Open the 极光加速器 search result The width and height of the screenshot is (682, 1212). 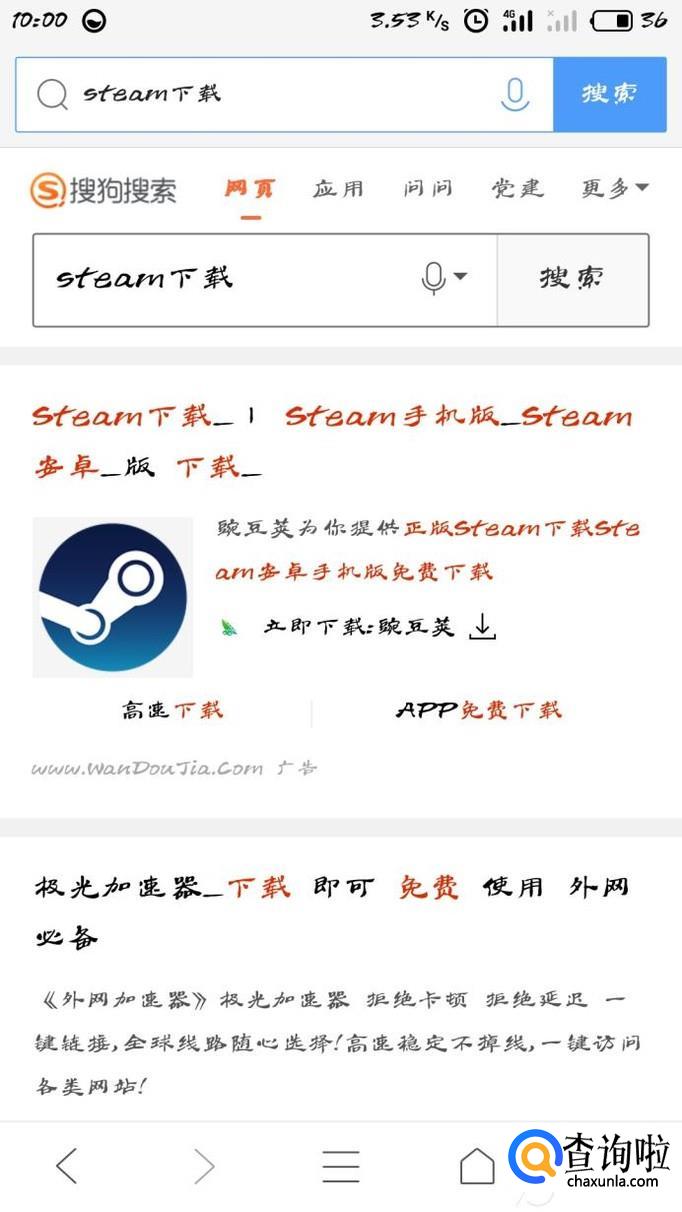click(x=330, y=910)
